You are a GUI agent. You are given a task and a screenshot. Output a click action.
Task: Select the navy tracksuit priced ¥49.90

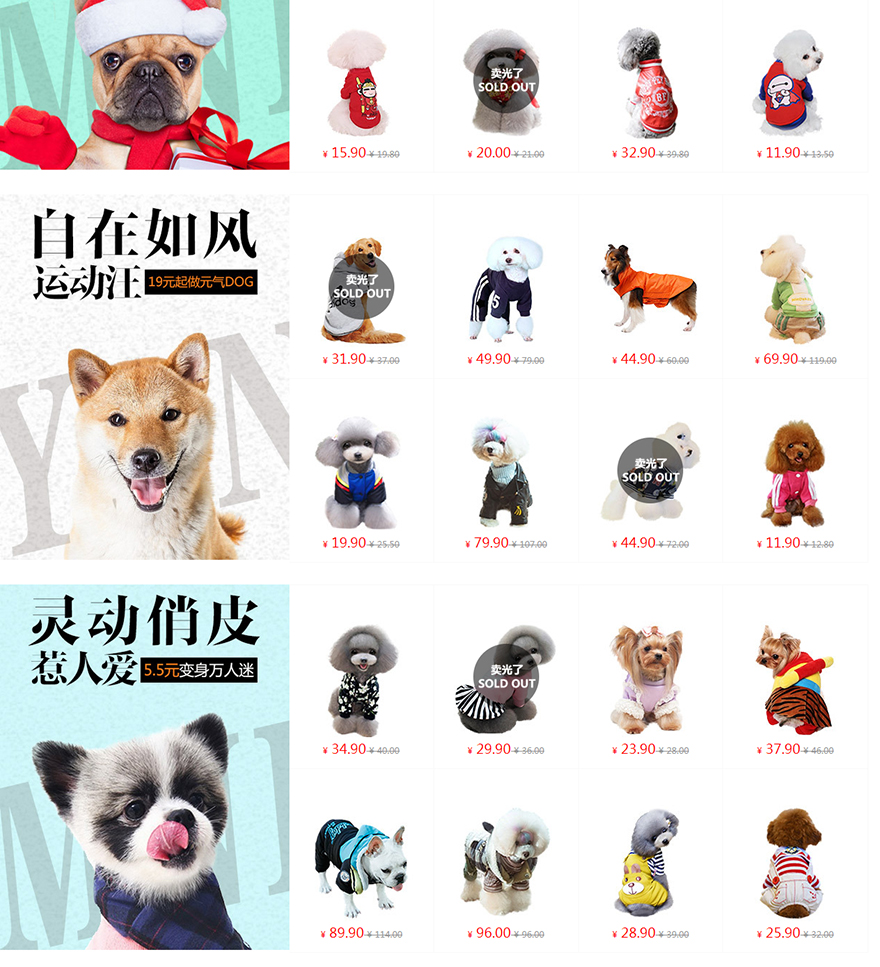pyautogui.click(x=506, y=290)
